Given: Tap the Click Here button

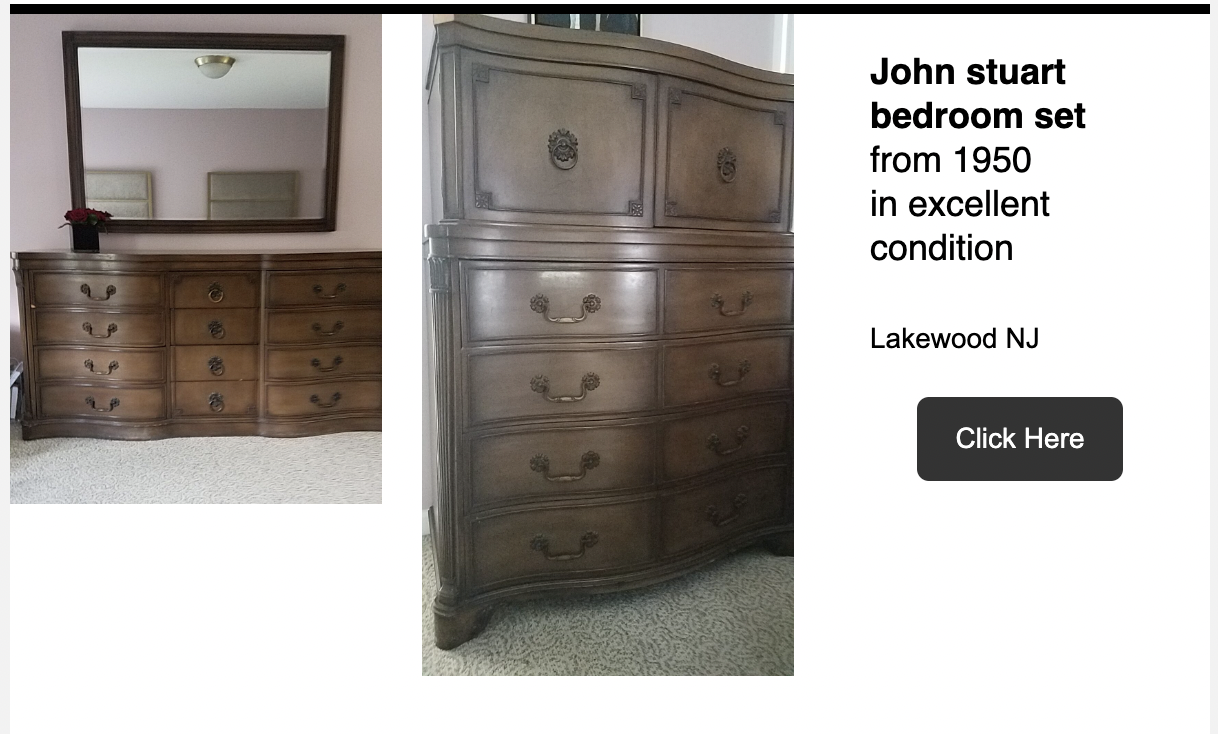Looking at the screenshot, I should tap(1019, 439).
